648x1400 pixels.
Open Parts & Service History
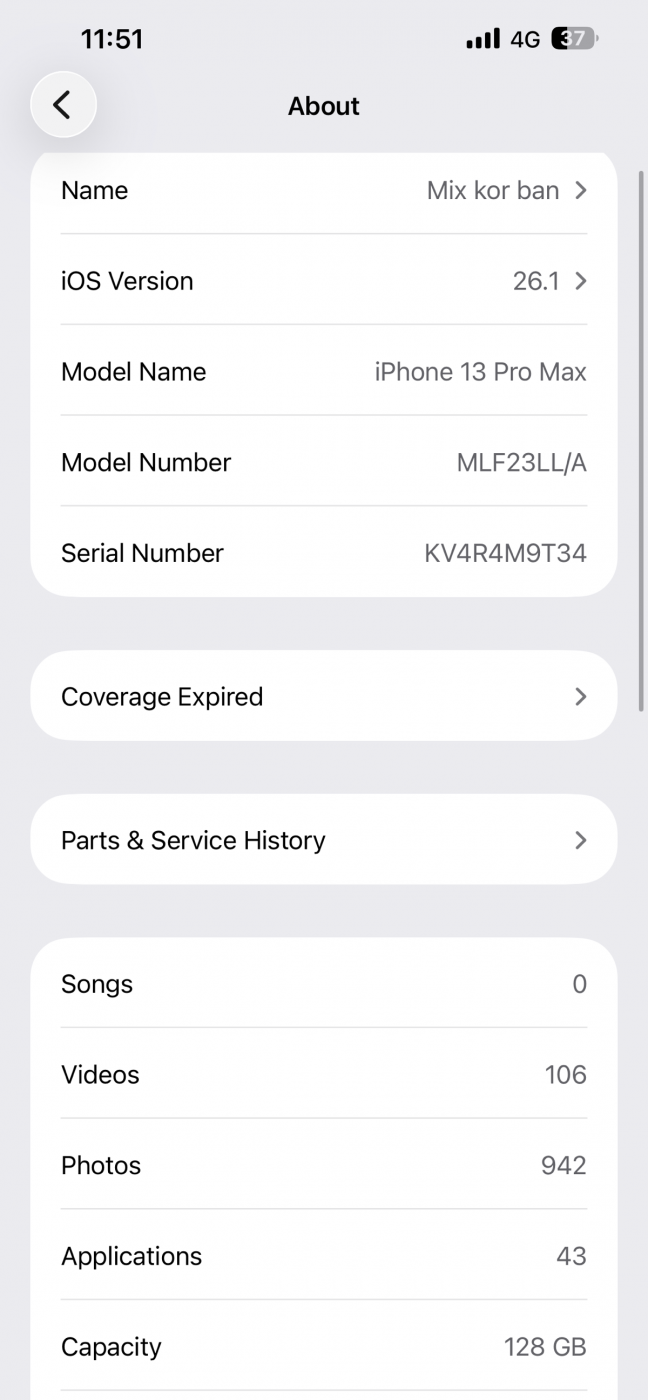(x=323, y=840)
